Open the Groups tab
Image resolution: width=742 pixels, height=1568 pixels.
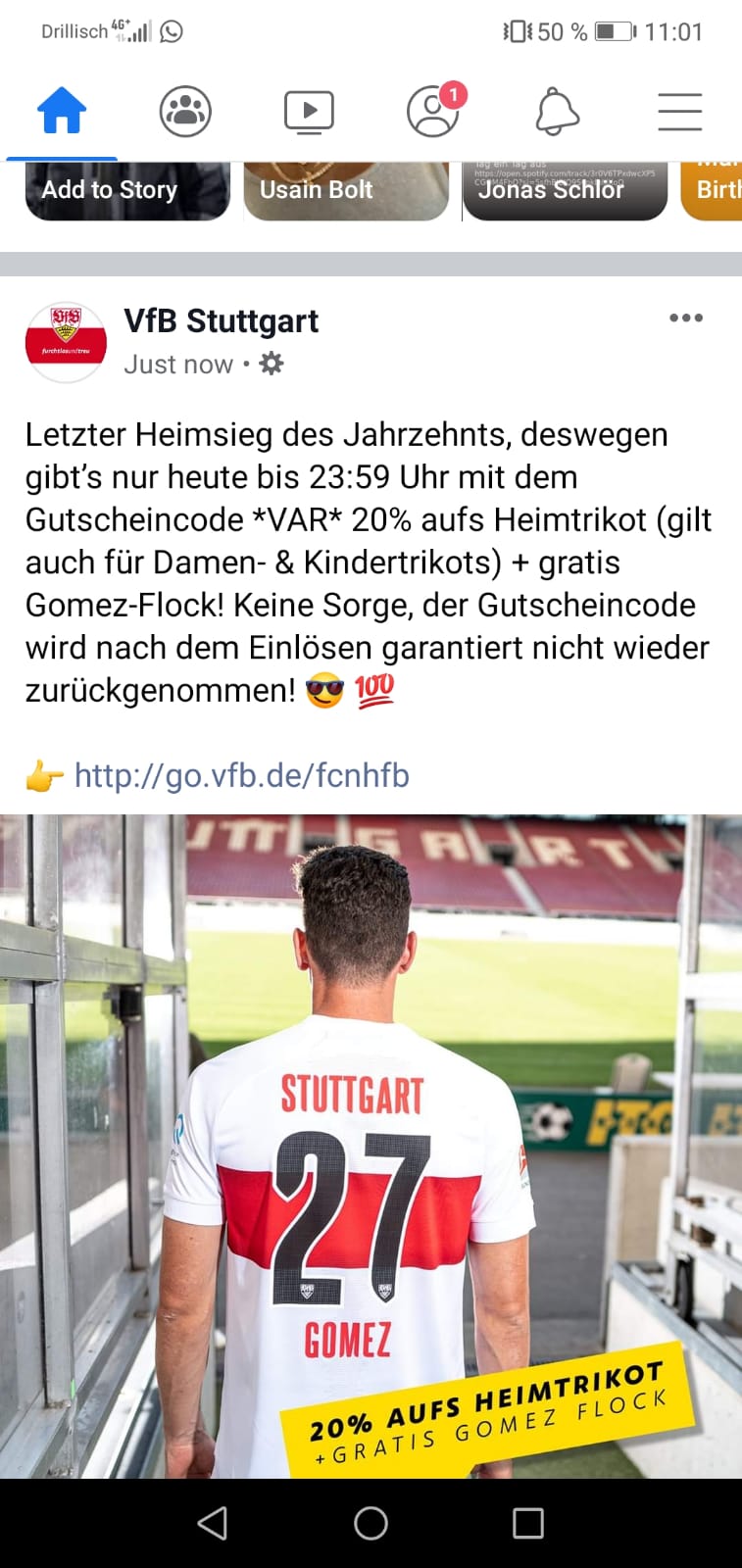pos(185,111)
